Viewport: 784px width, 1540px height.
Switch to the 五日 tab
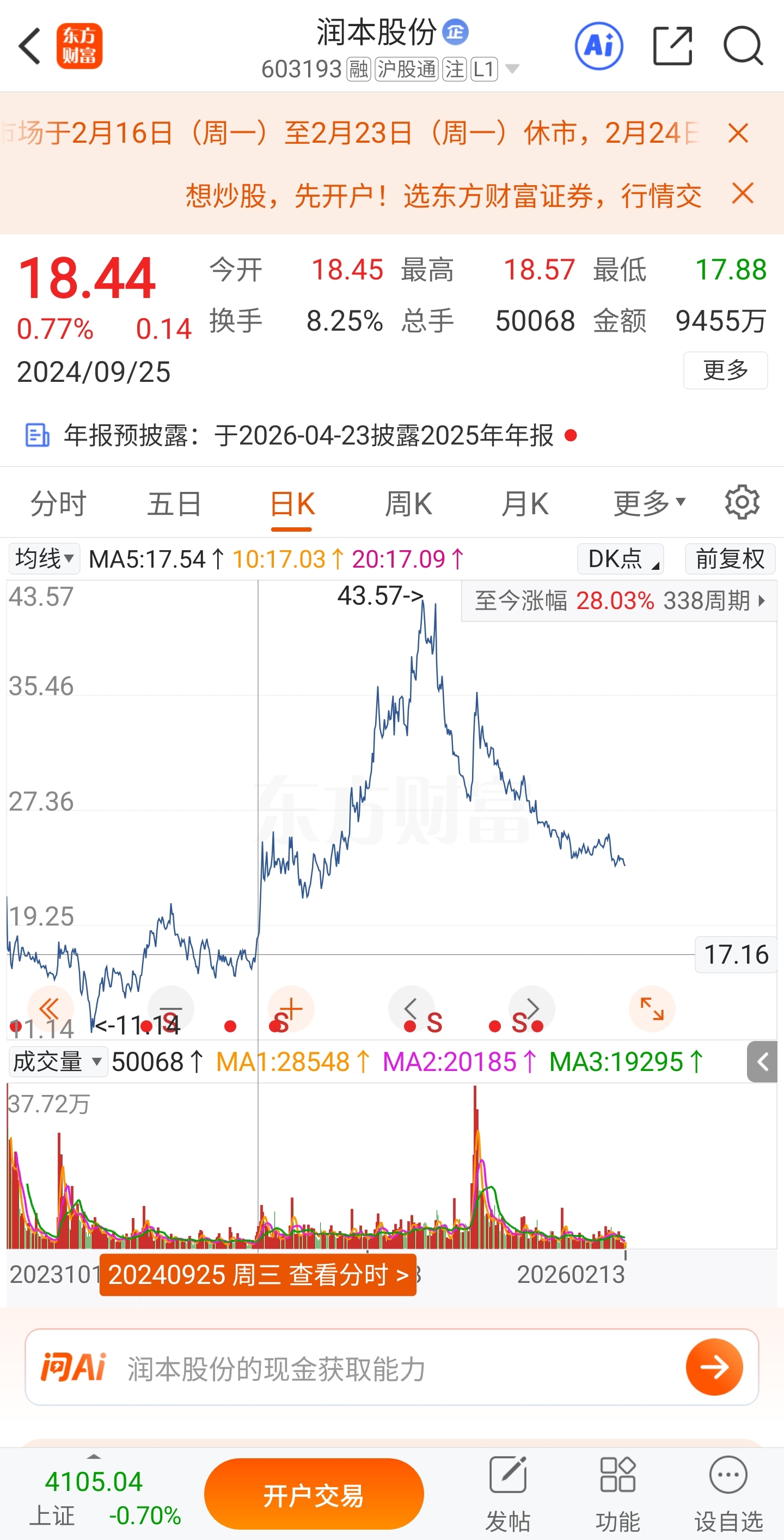coord(174,503)
